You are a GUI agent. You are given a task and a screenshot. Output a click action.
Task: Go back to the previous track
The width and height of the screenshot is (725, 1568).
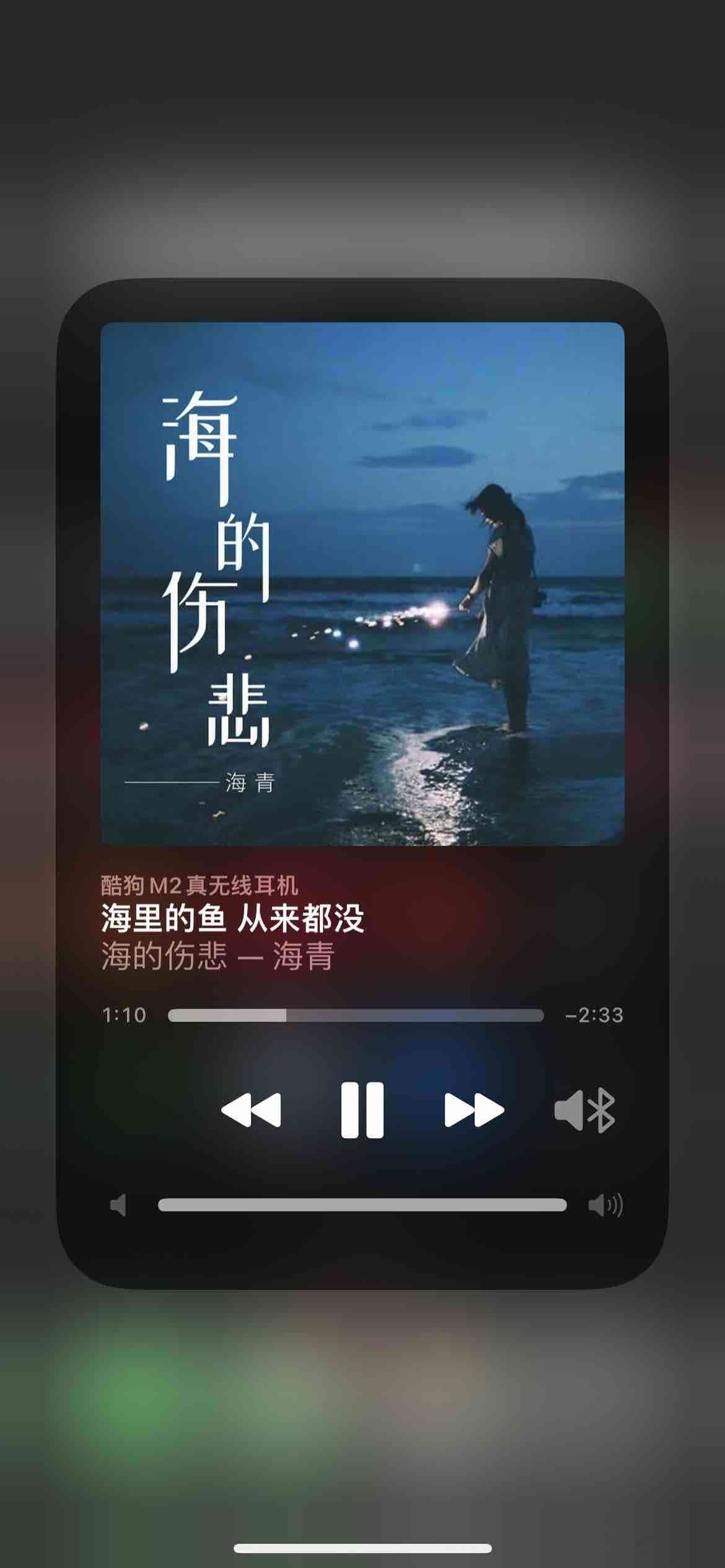tap(251, 1110)
